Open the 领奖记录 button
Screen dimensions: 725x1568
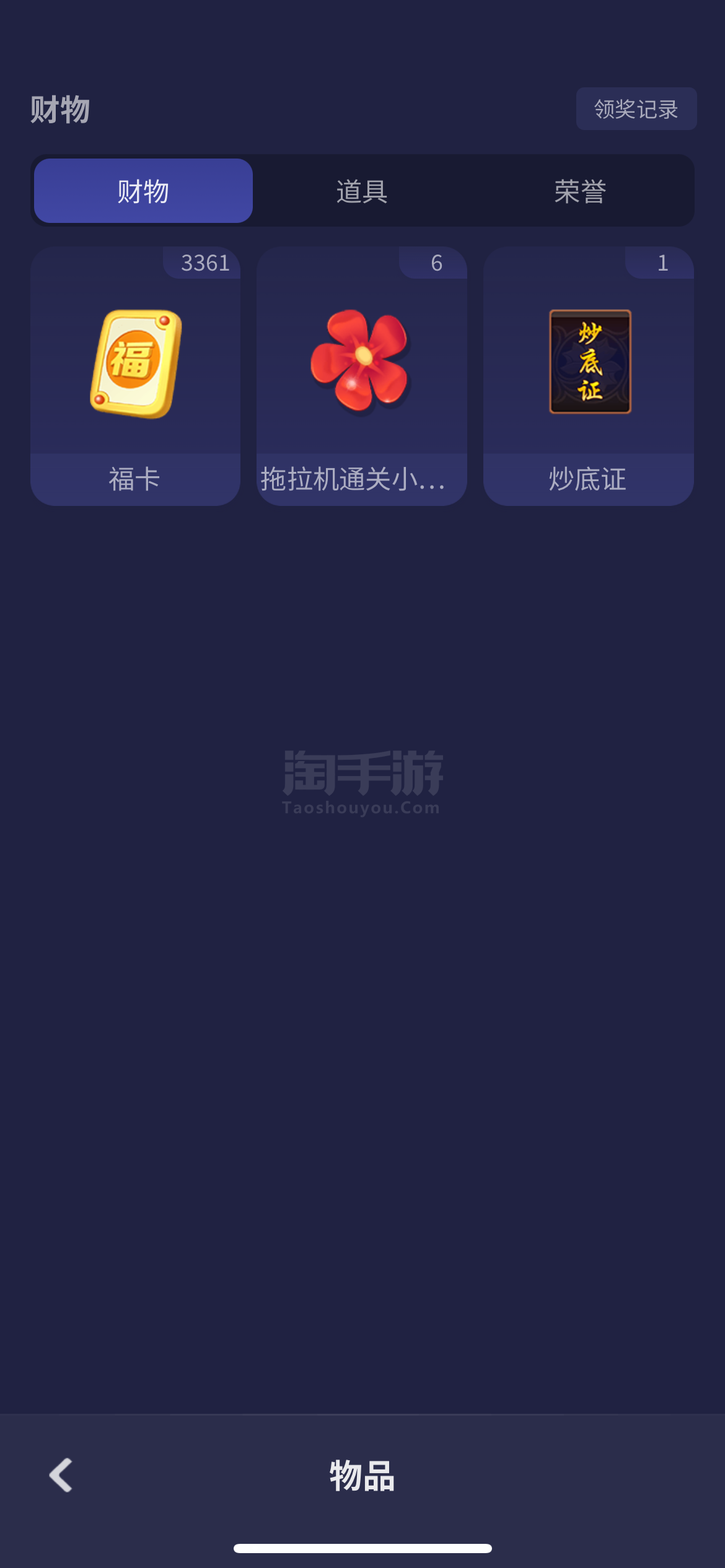pos(636,109)
